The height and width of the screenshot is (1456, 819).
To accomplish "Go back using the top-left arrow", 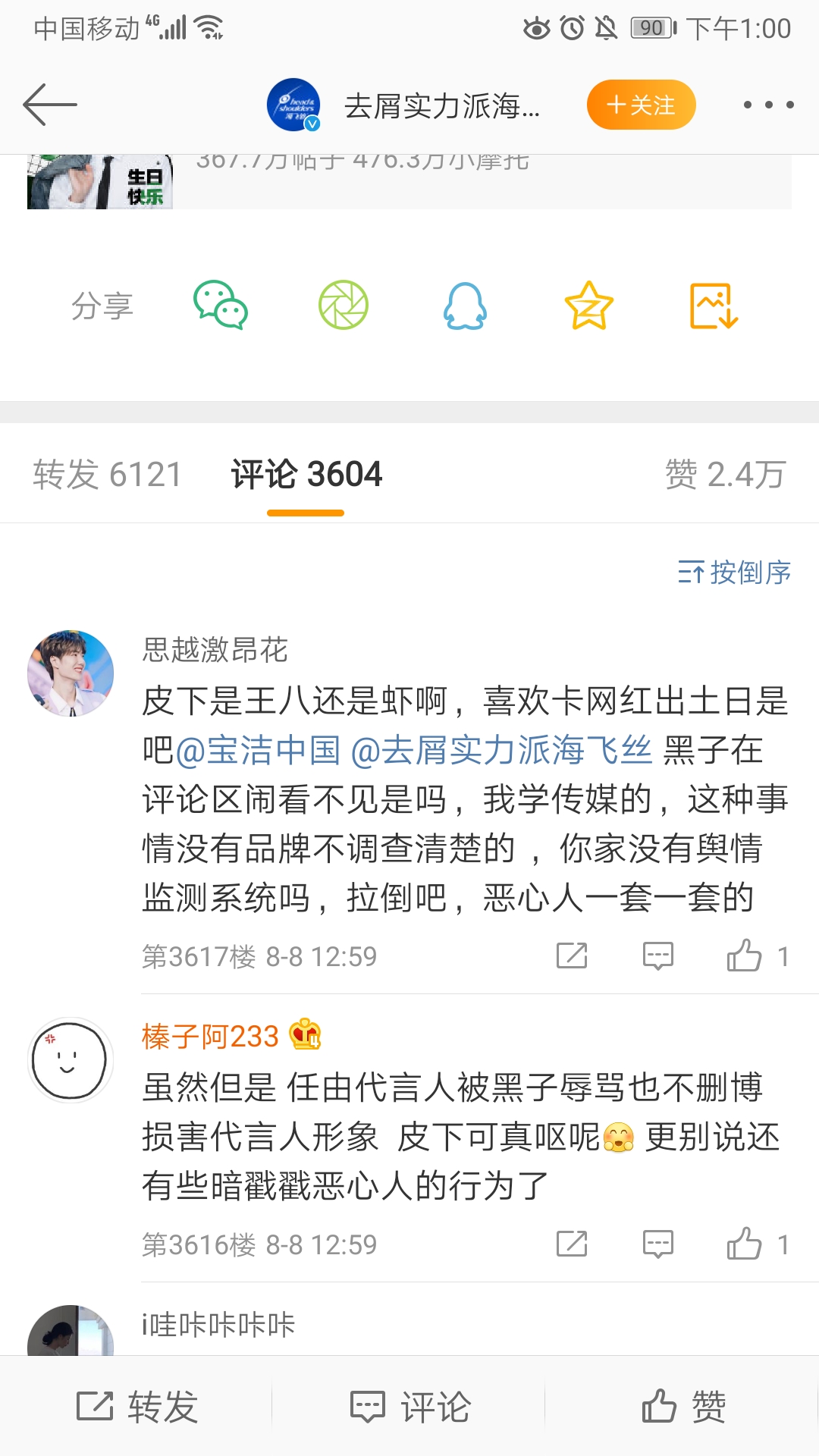I will [x=50, y=105].
